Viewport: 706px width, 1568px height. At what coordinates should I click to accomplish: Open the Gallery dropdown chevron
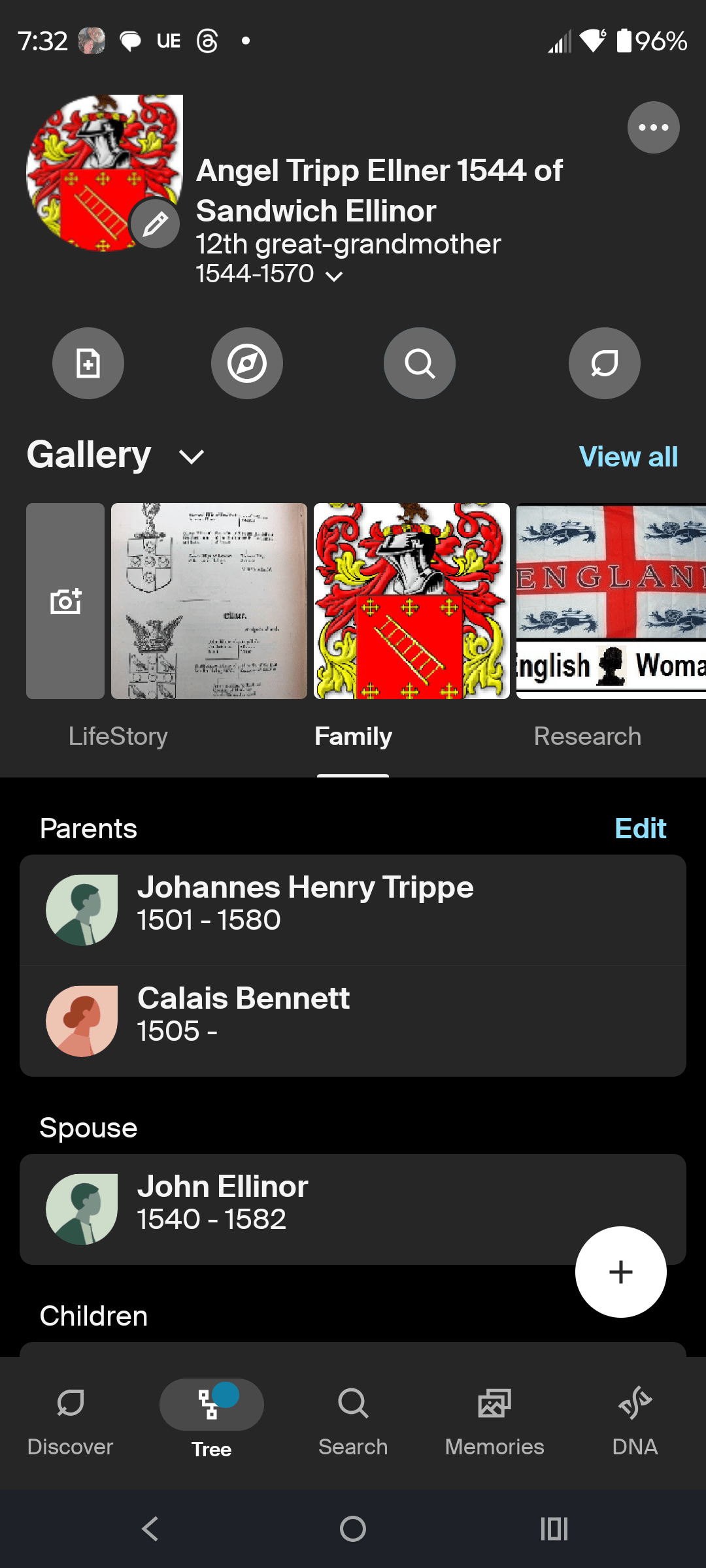coord(190,457)
